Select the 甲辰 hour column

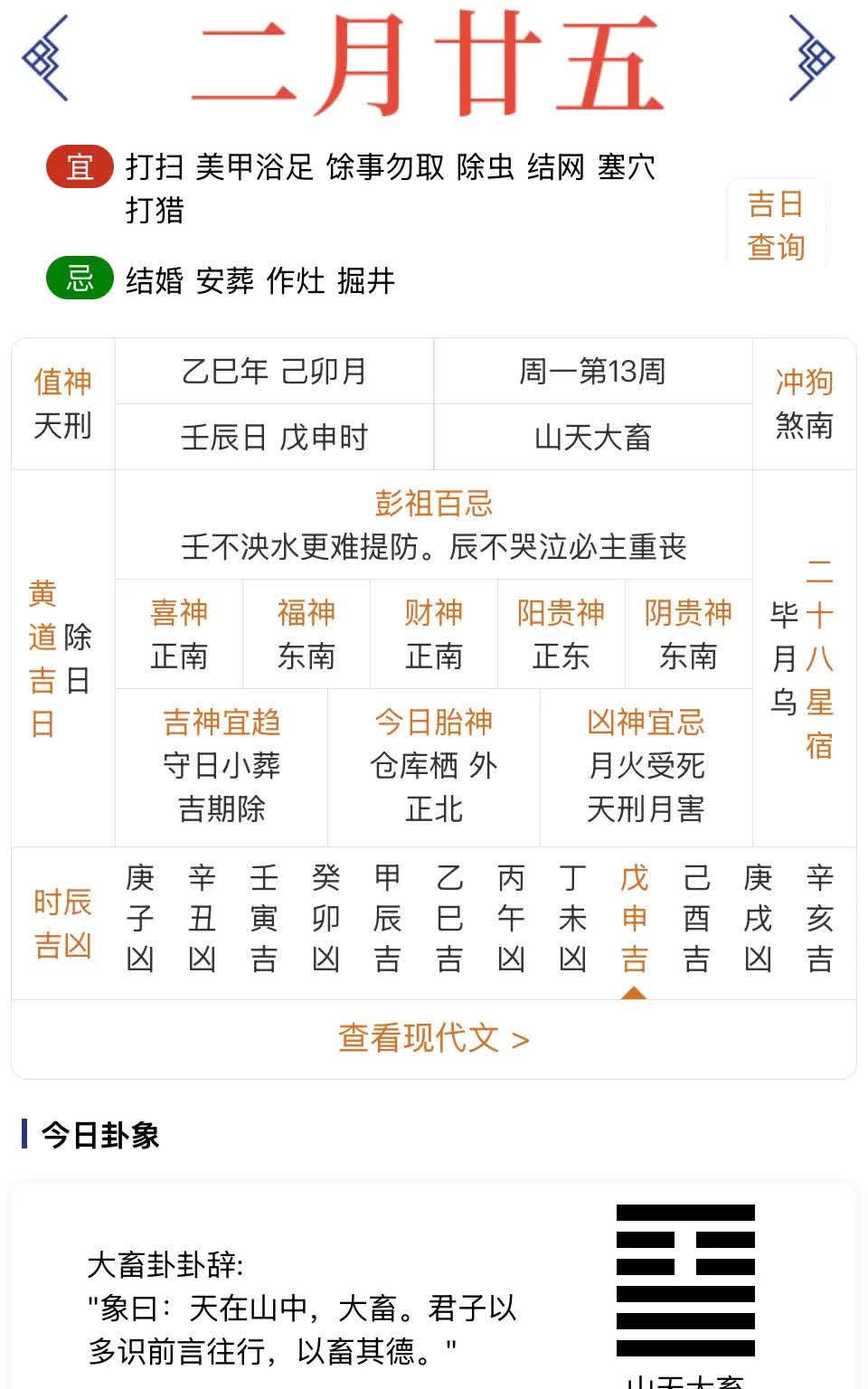pos(387,918)
